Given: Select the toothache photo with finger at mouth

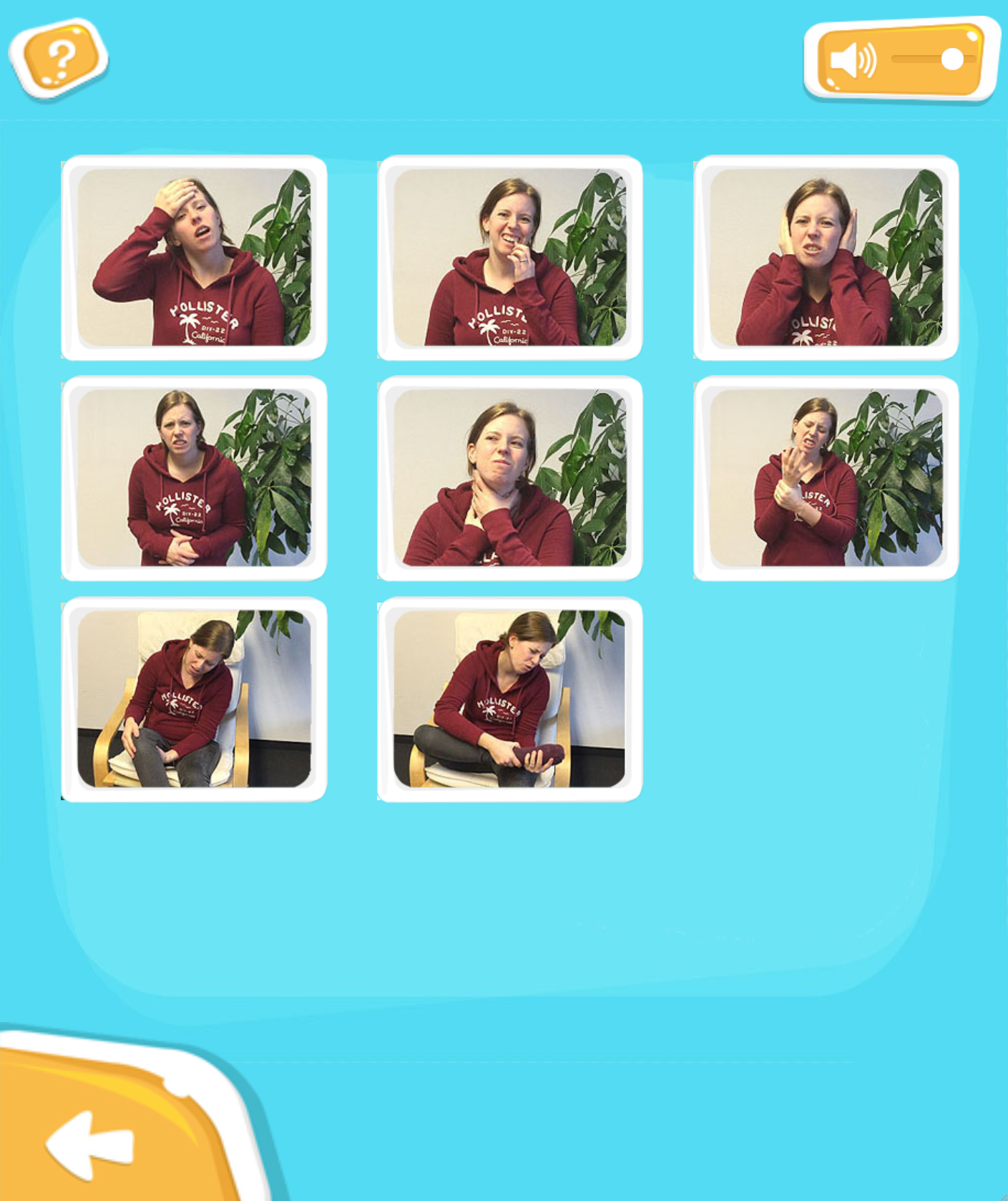Looking at the screenshot, I should pyautogui.click(x=509, y=258).
